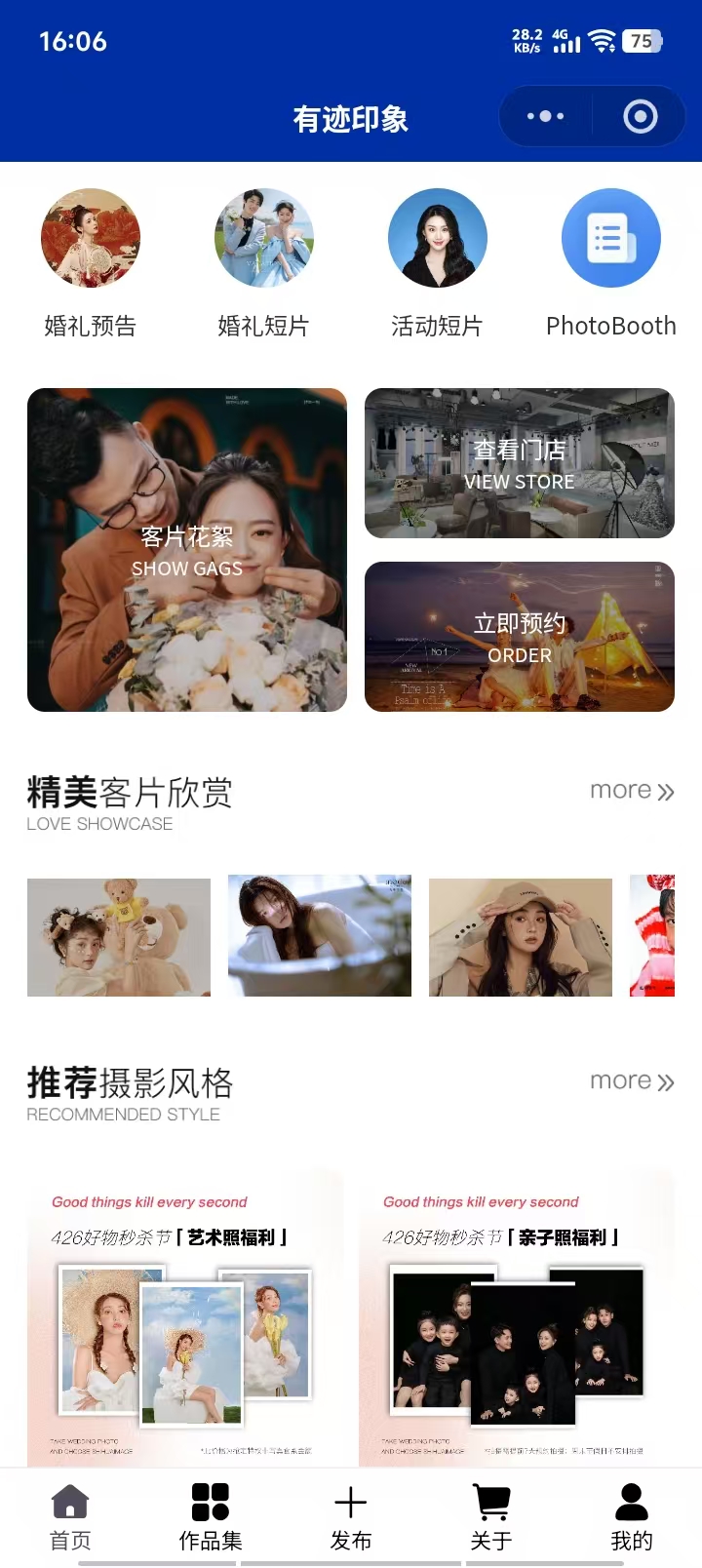Open the beige hat client photo
The height and width of the screenshot is (1568, 702).
point(521,937)
